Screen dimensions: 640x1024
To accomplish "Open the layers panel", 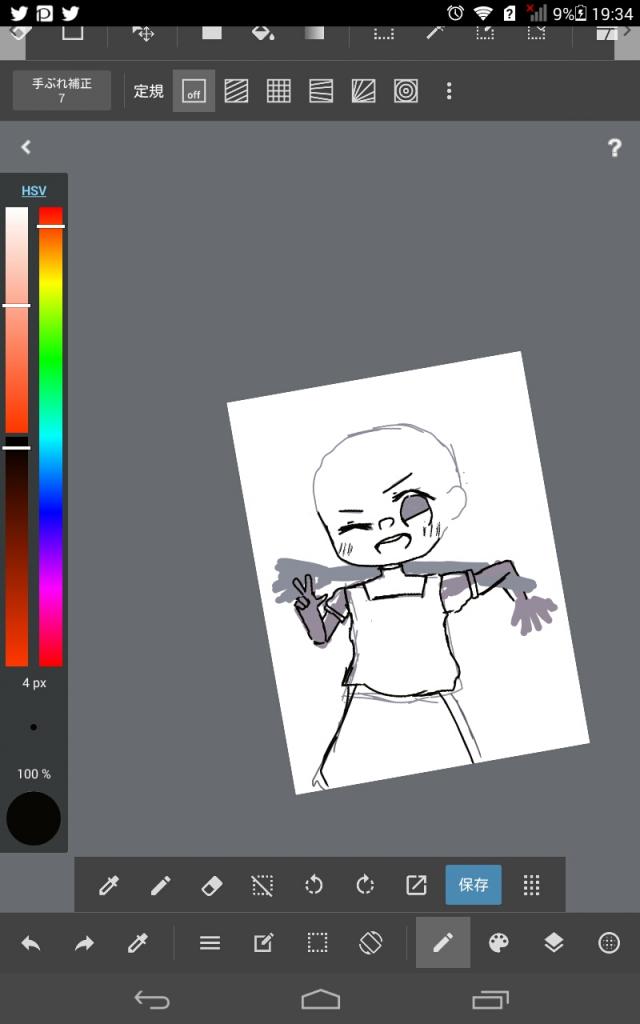I will coord(553,943).
